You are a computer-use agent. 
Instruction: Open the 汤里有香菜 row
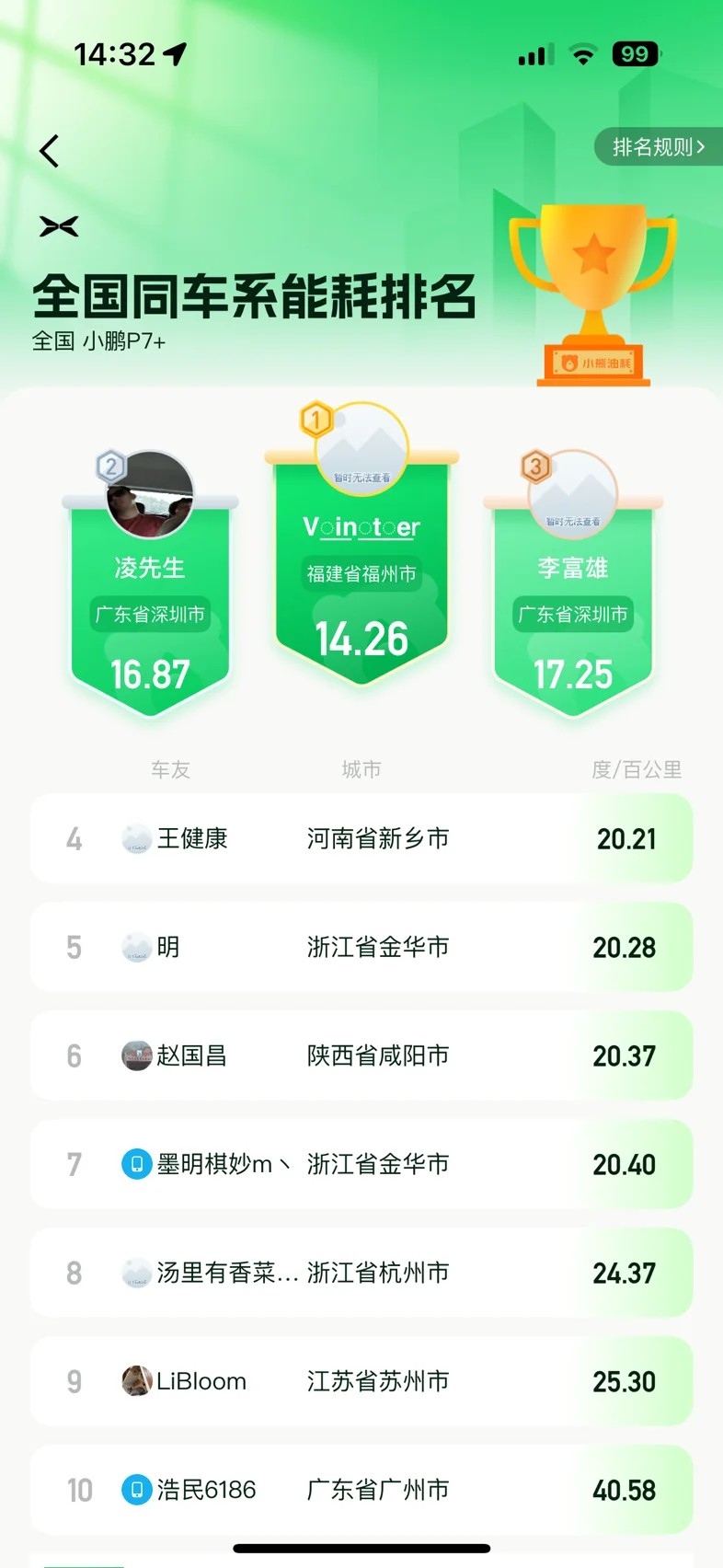coord(361,1273)
